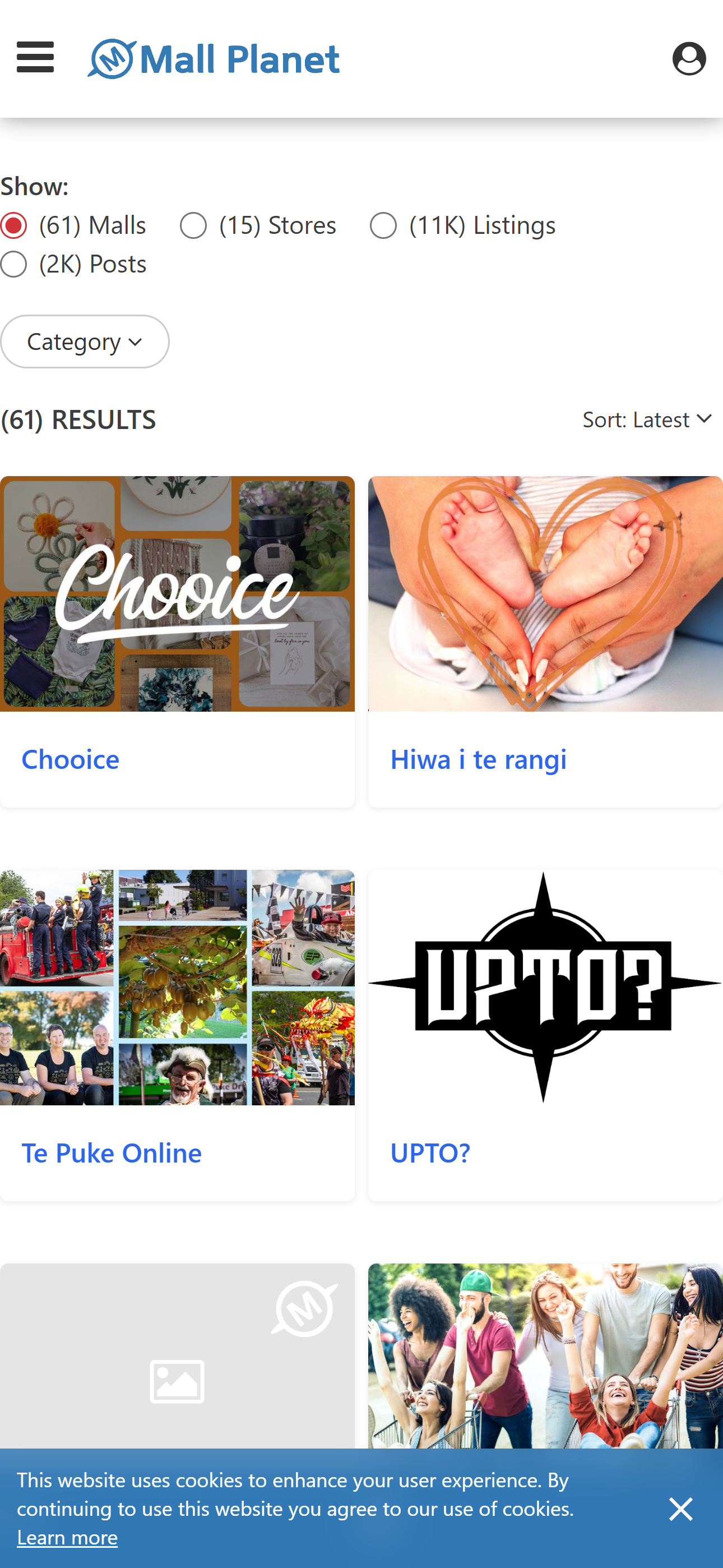Open the hamburger navigation menu
This screenshot has width=723, height=1568.
pos(35,58)
